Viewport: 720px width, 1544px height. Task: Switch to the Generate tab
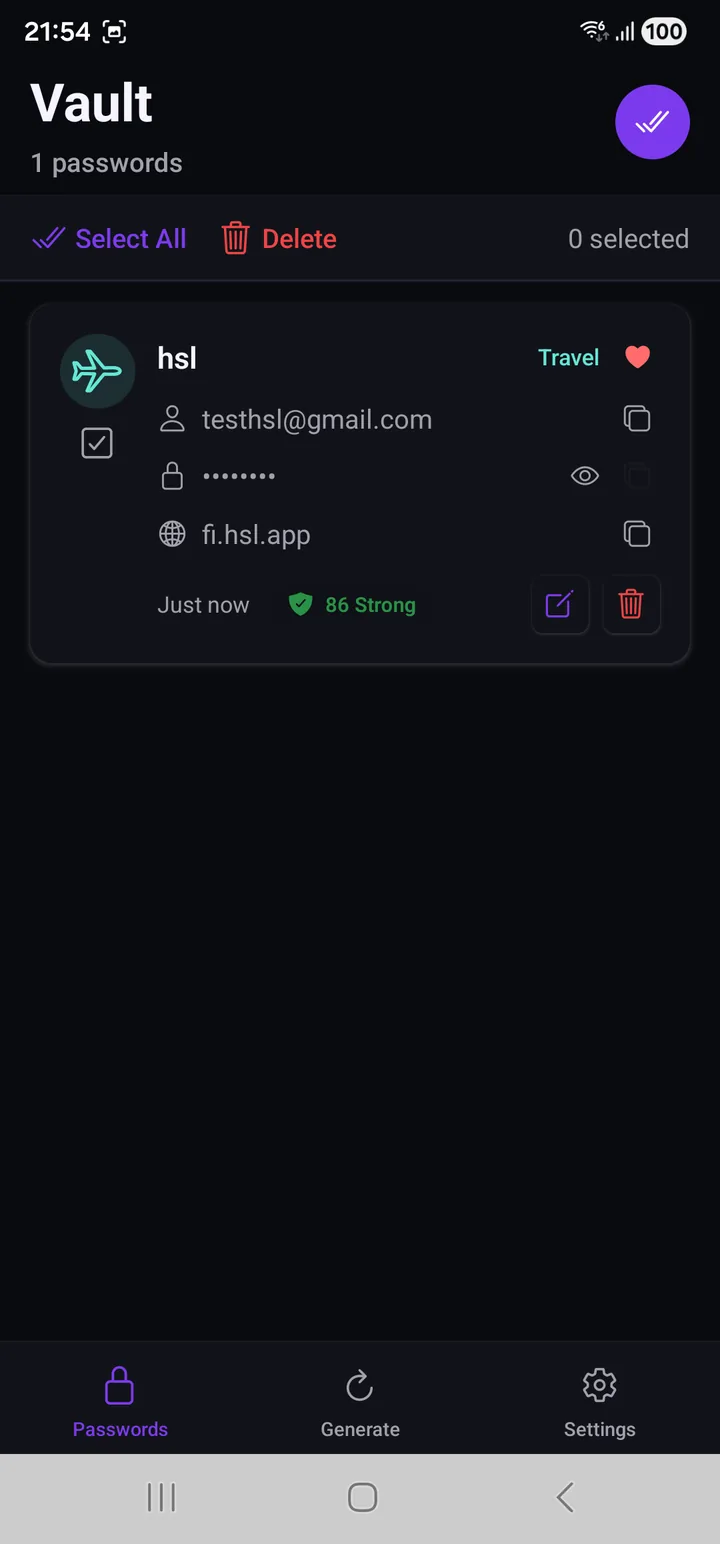(360, 1402)
